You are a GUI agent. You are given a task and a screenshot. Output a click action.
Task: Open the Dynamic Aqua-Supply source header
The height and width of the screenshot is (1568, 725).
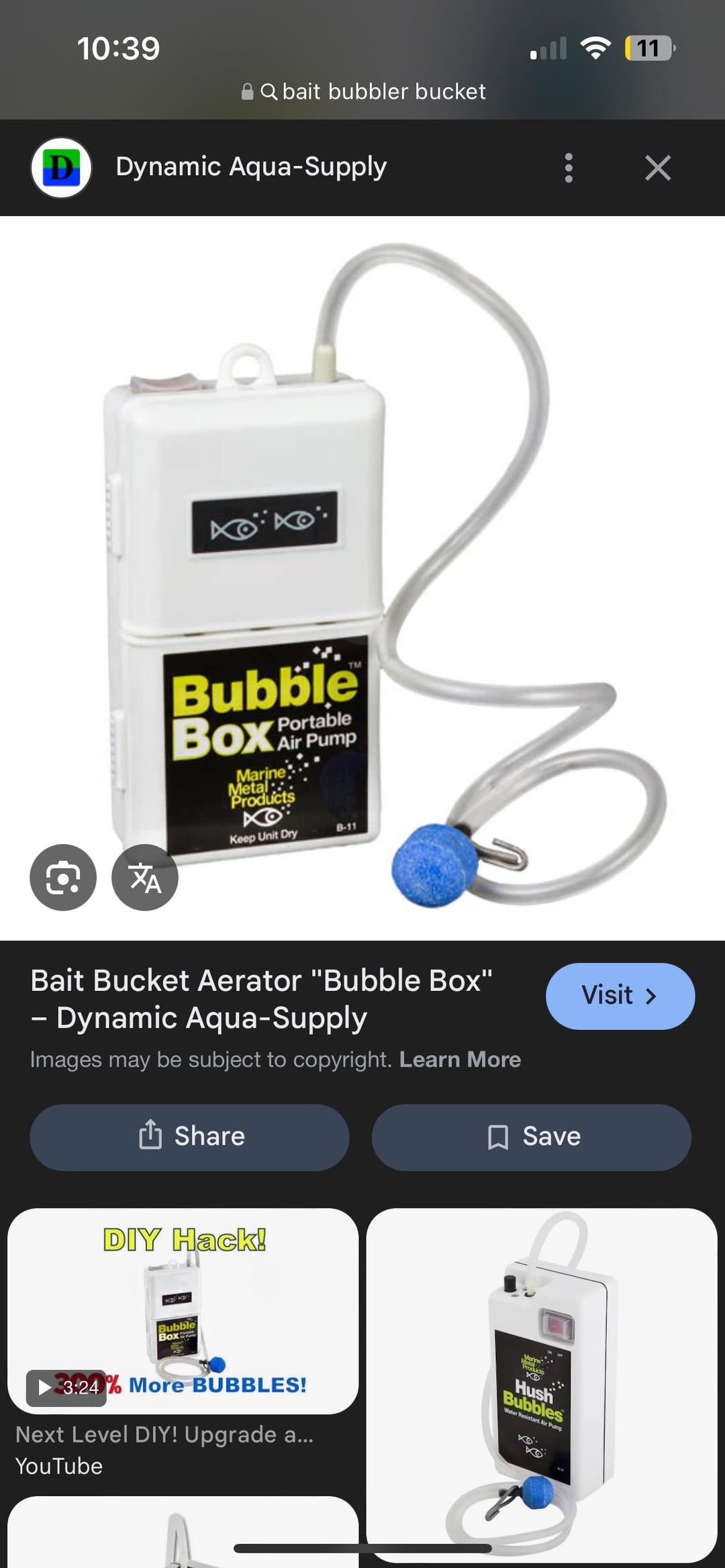coord(251,167)
